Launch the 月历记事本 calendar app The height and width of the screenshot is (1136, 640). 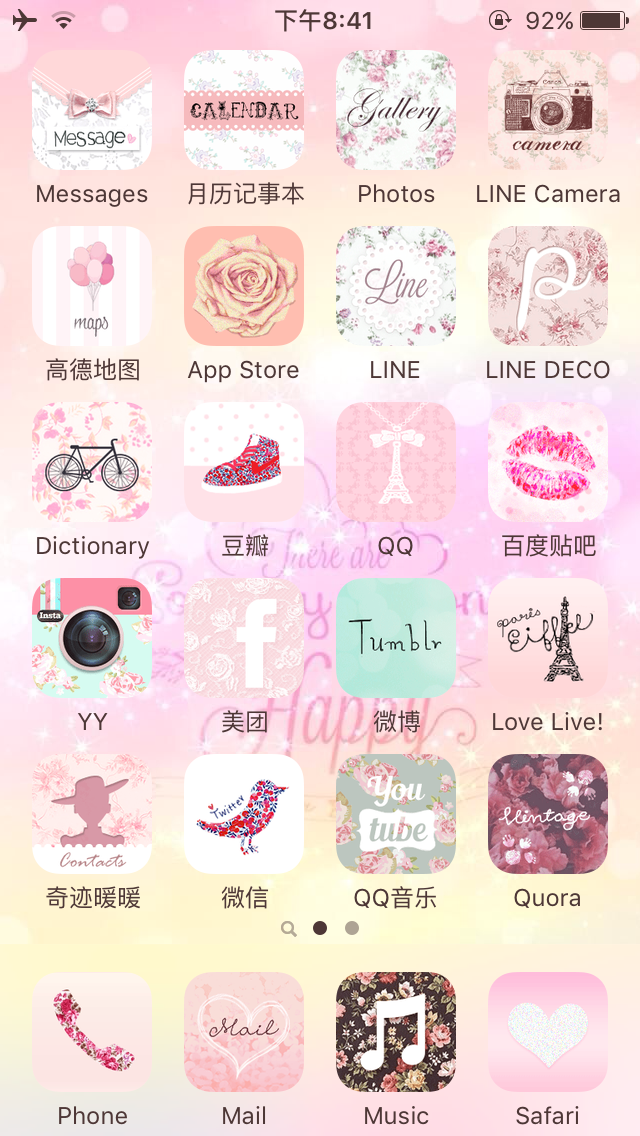click(244, 110)
